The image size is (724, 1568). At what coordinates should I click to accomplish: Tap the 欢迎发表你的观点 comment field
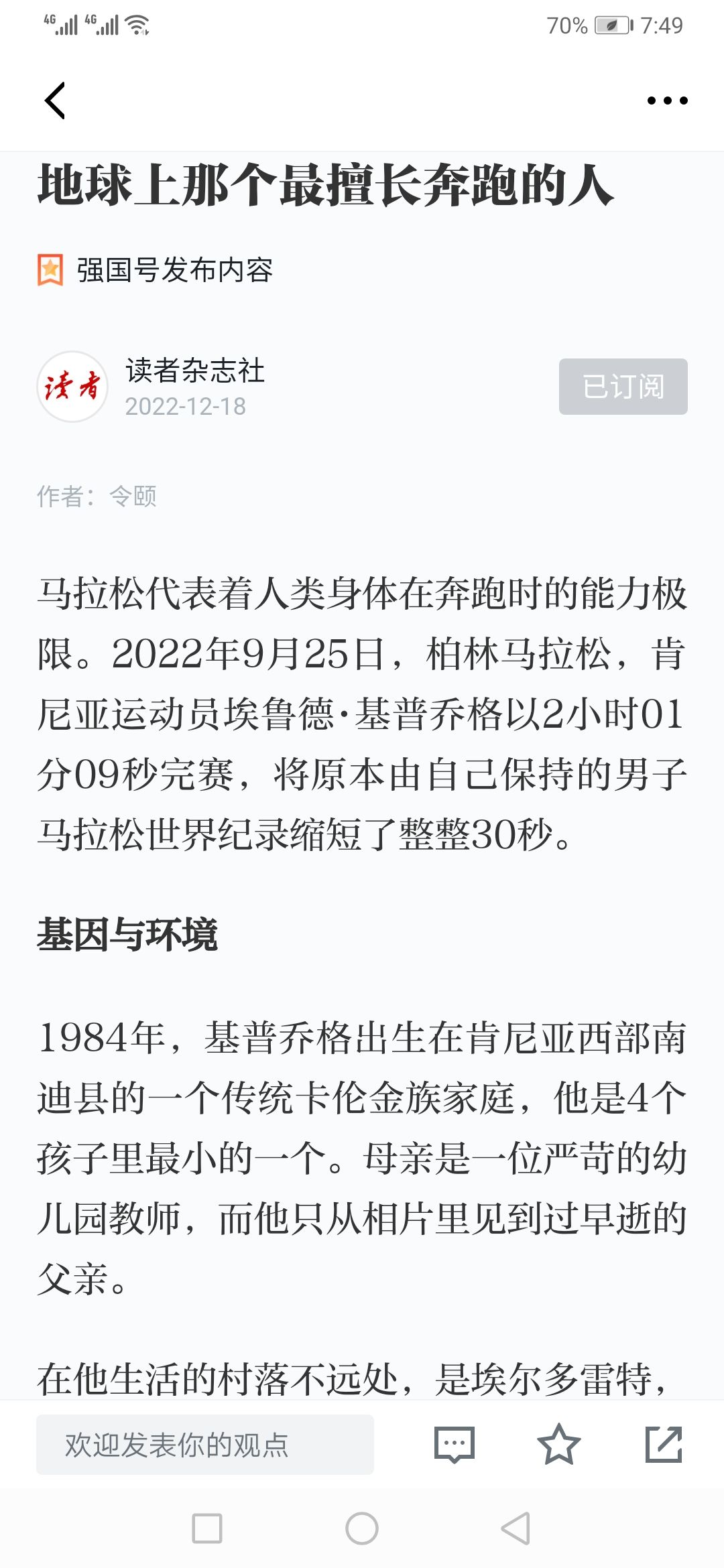pyautogui.click(x=205, y=1444)
